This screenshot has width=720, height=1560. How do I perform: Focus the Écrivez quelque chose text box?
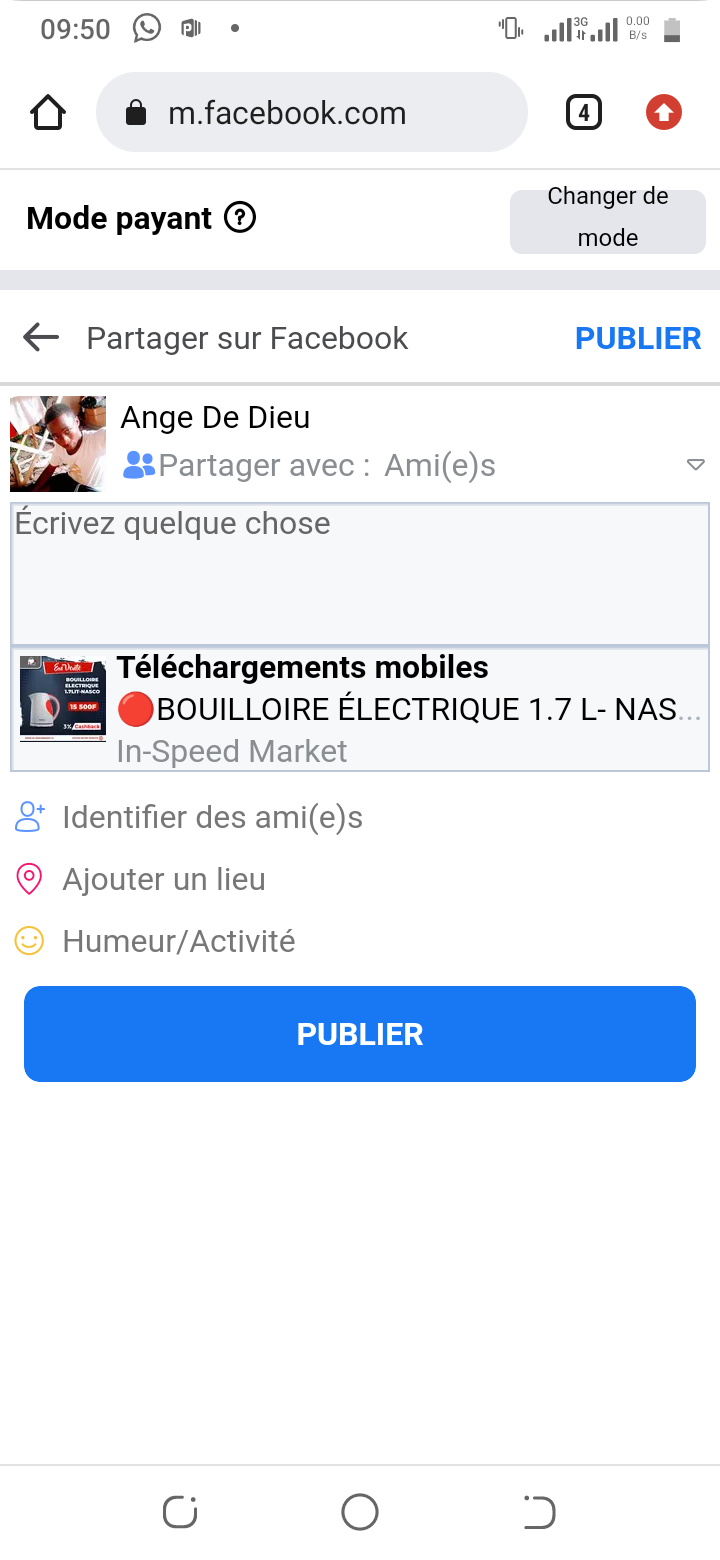click(360, 574)
